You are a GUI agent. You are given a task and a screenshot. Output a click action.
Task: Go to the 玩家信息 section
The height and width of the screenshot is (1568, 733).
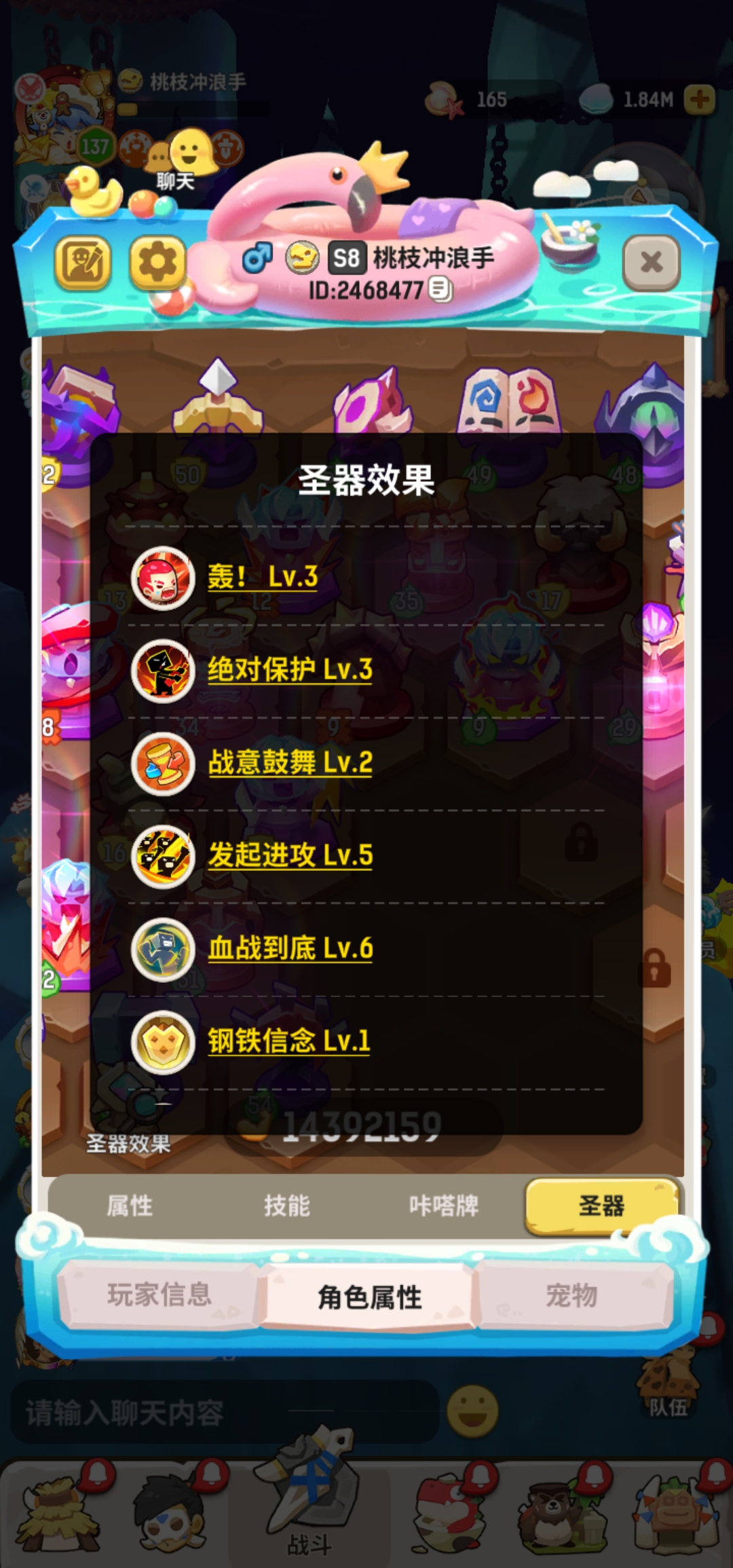pyautogui.click(x=159, y=1295)
